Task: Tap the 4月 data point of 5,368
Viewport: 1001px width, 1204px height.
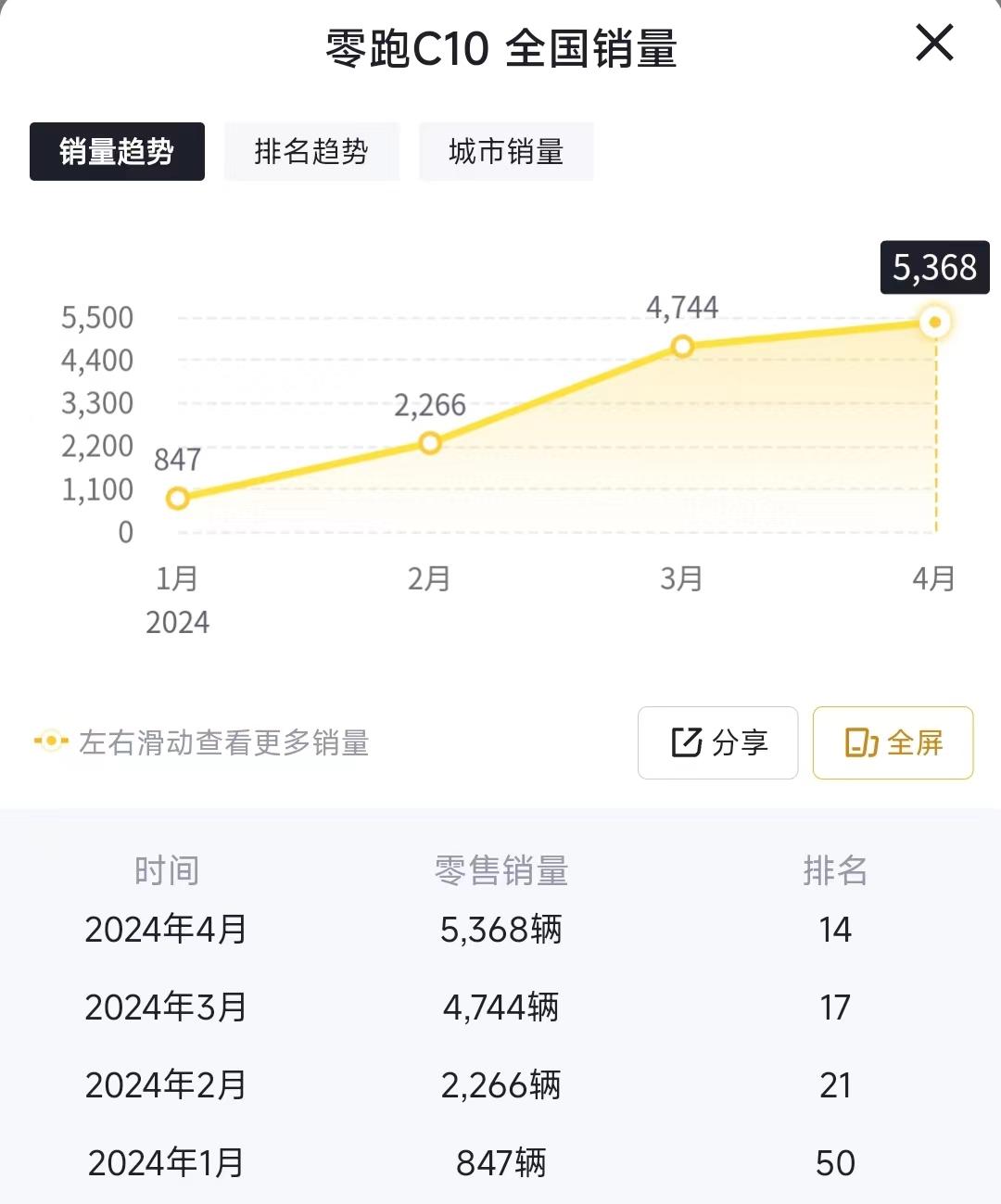Action: tap(934, 323)
